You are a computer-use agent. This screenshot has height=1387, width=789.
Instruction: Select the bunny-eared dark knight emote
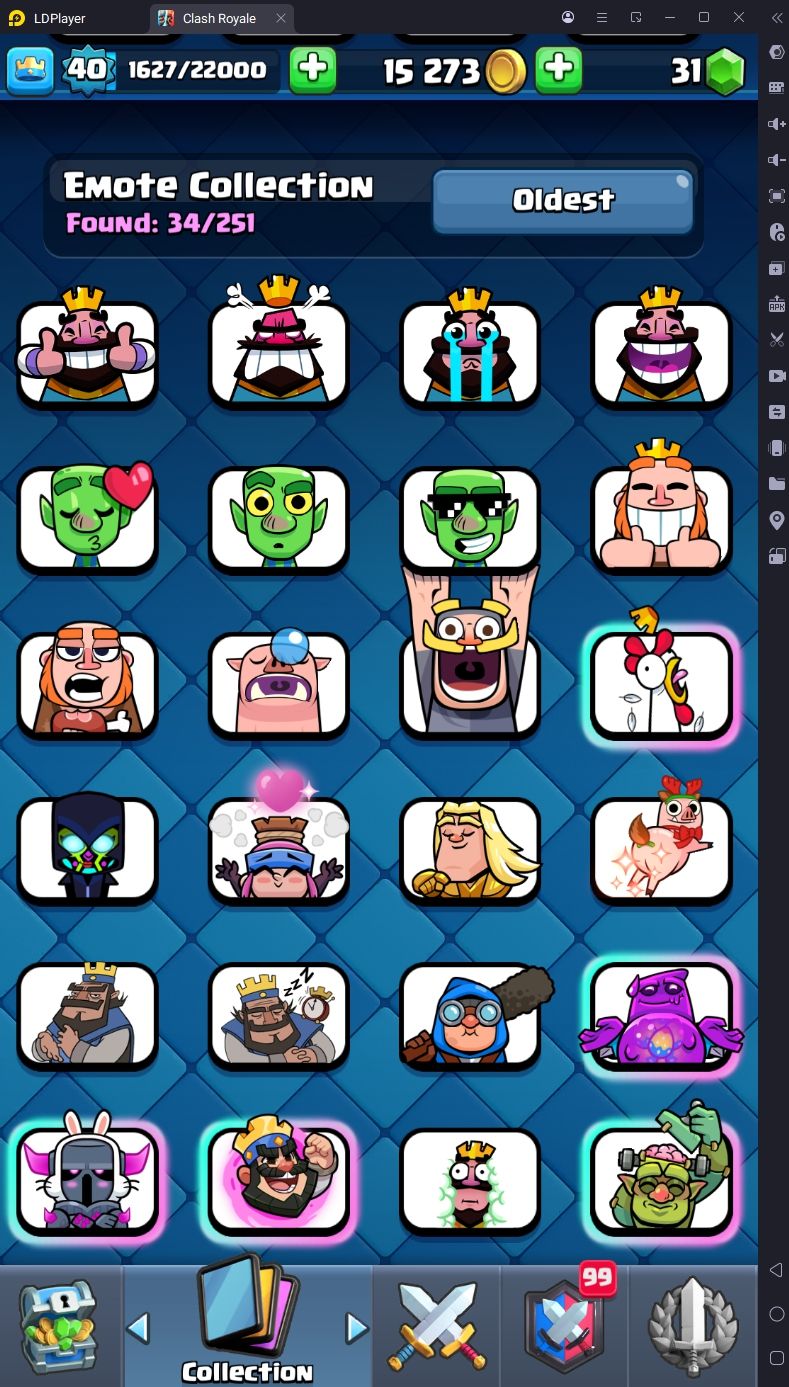[x=87, y=1180]
